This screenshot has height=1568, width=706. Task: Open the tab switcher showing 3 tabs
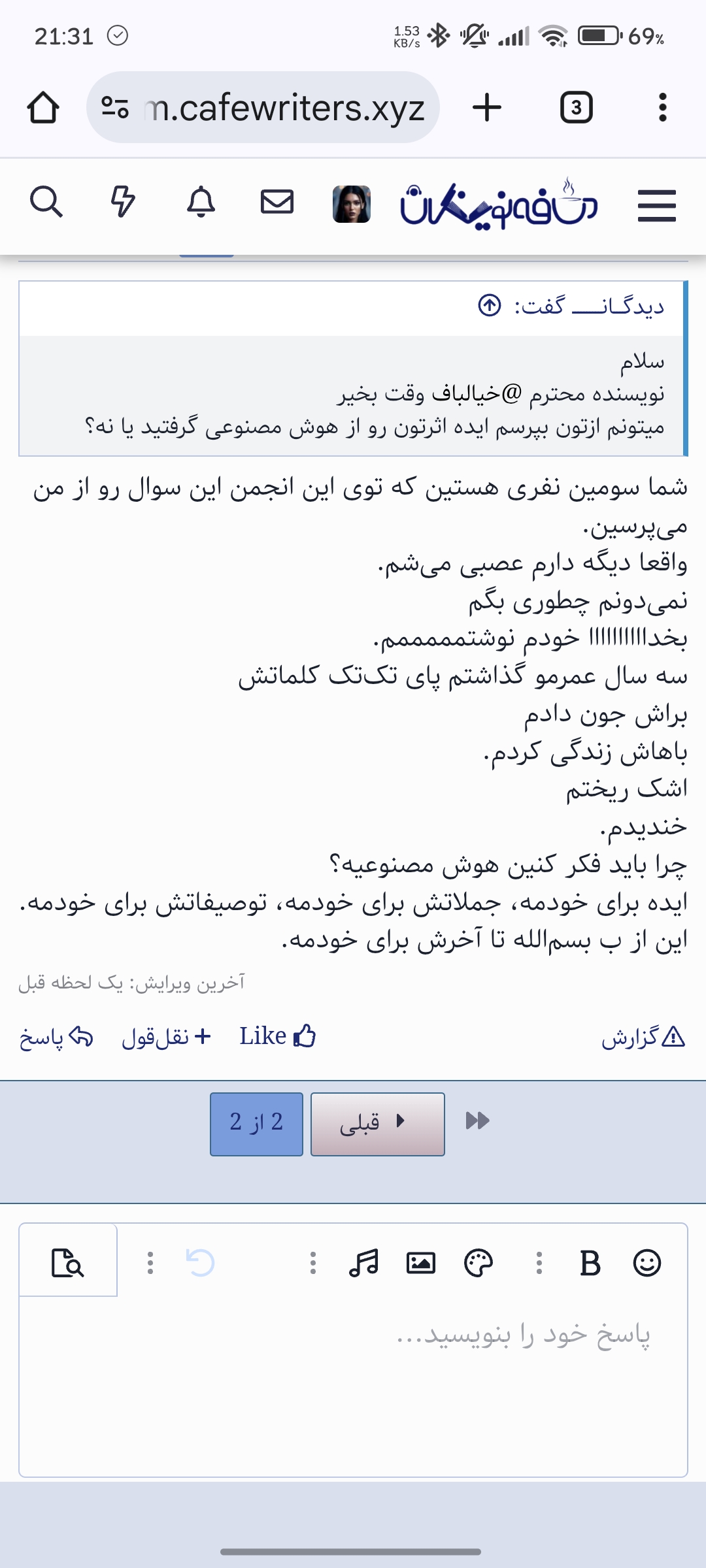(576, 108)
